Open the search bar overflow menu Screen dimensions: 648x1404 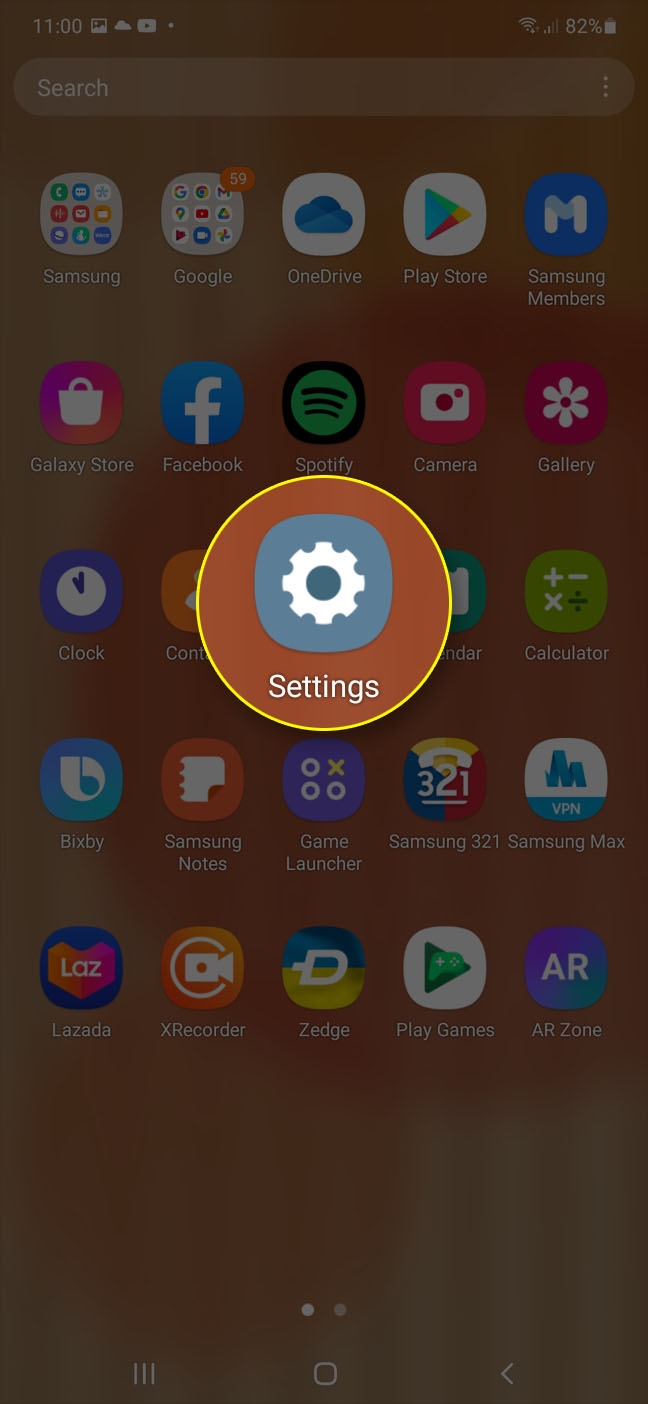(605, 88)
